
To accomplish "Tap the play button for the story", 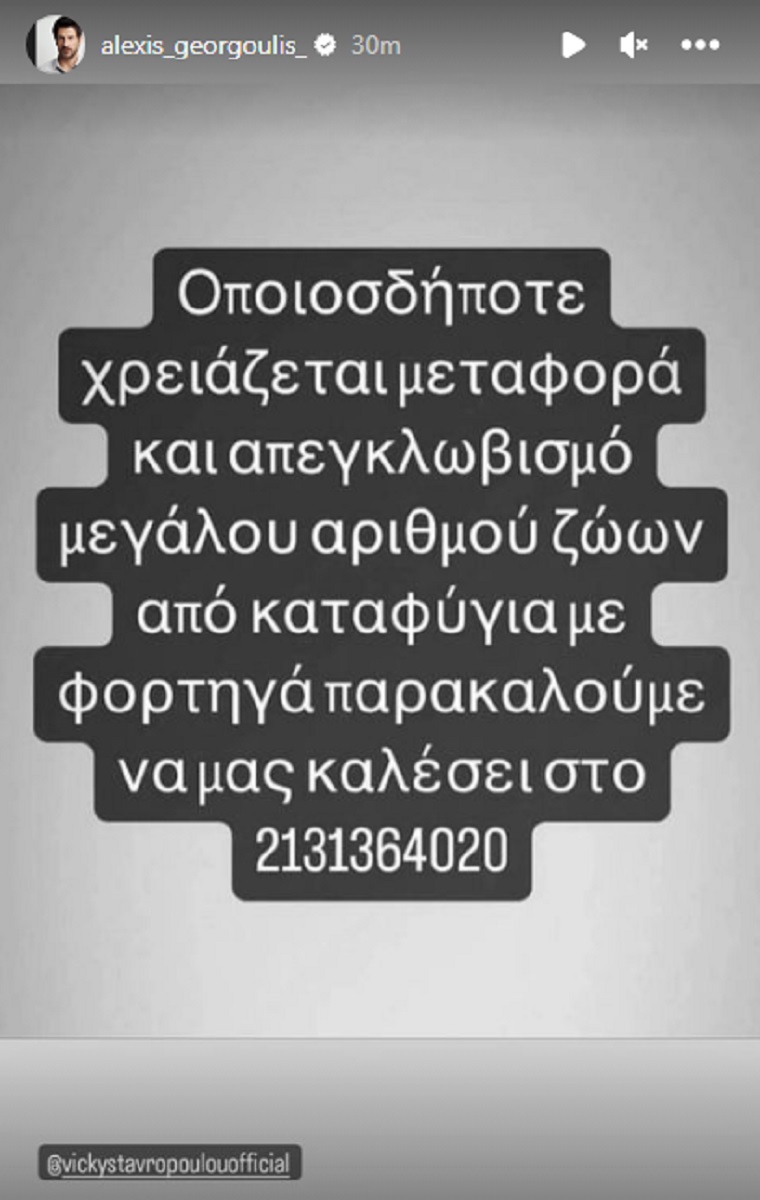I will pos(572,45).
